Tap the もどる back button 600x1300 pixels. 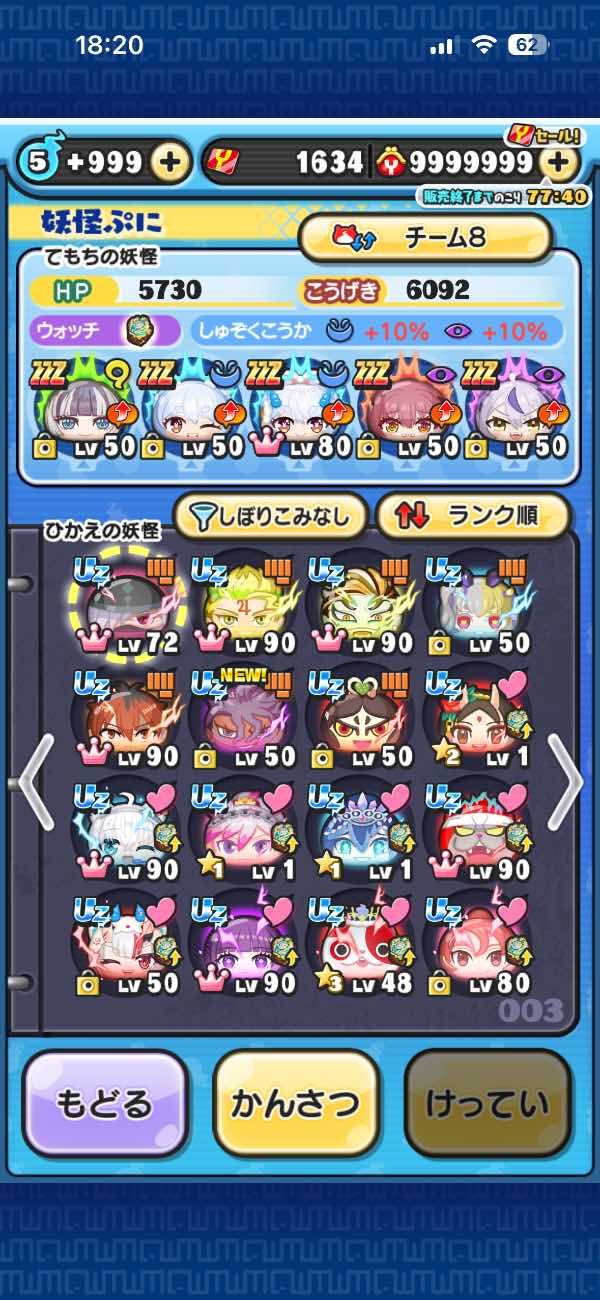click(105, 1103)
